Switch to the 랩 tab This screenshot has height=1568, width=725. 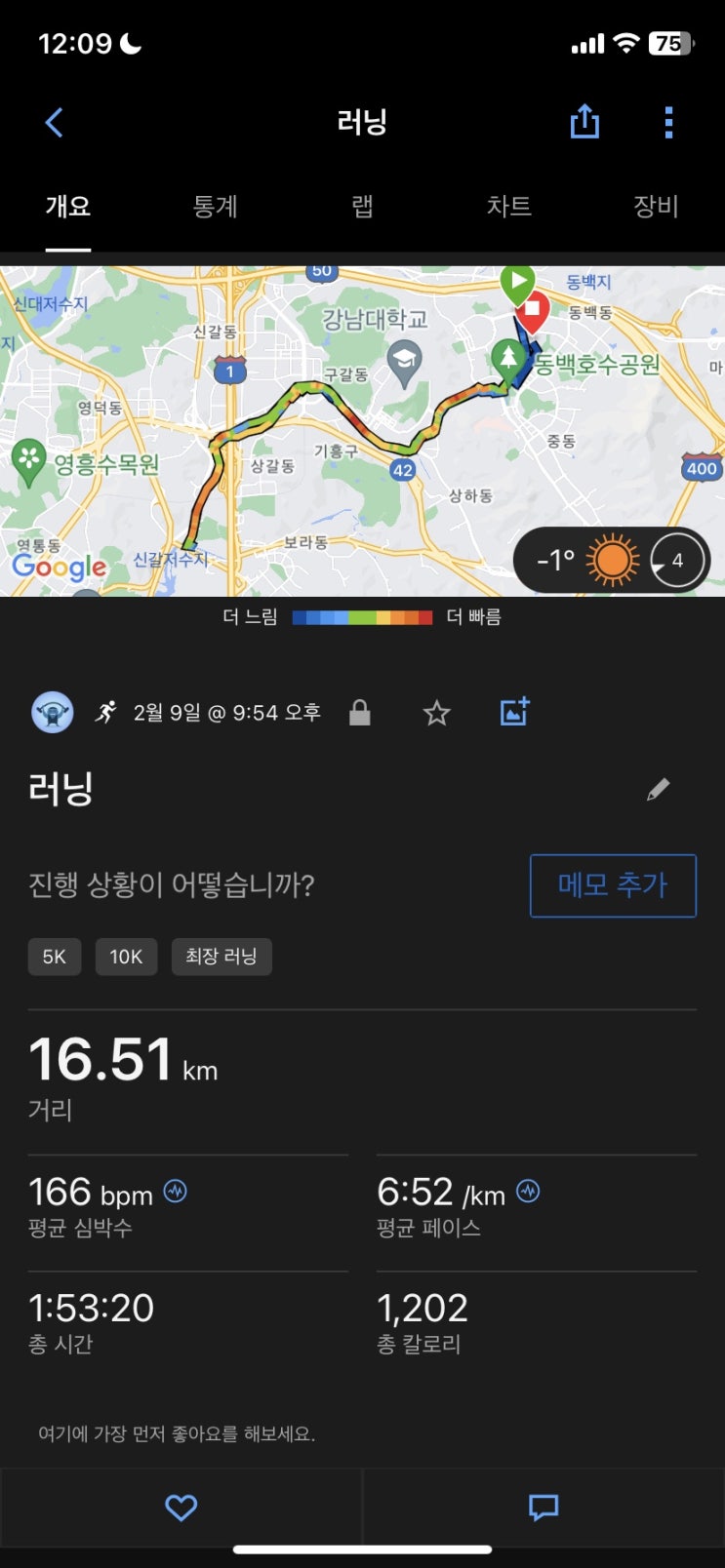click(x=362, y=206)
